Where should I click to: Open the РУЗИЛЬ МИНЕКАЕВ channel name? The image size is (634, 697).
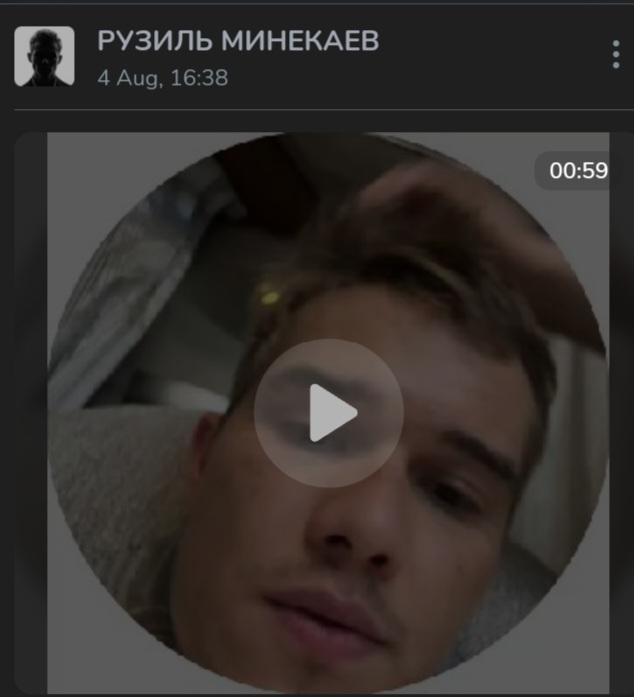[238, 42]
